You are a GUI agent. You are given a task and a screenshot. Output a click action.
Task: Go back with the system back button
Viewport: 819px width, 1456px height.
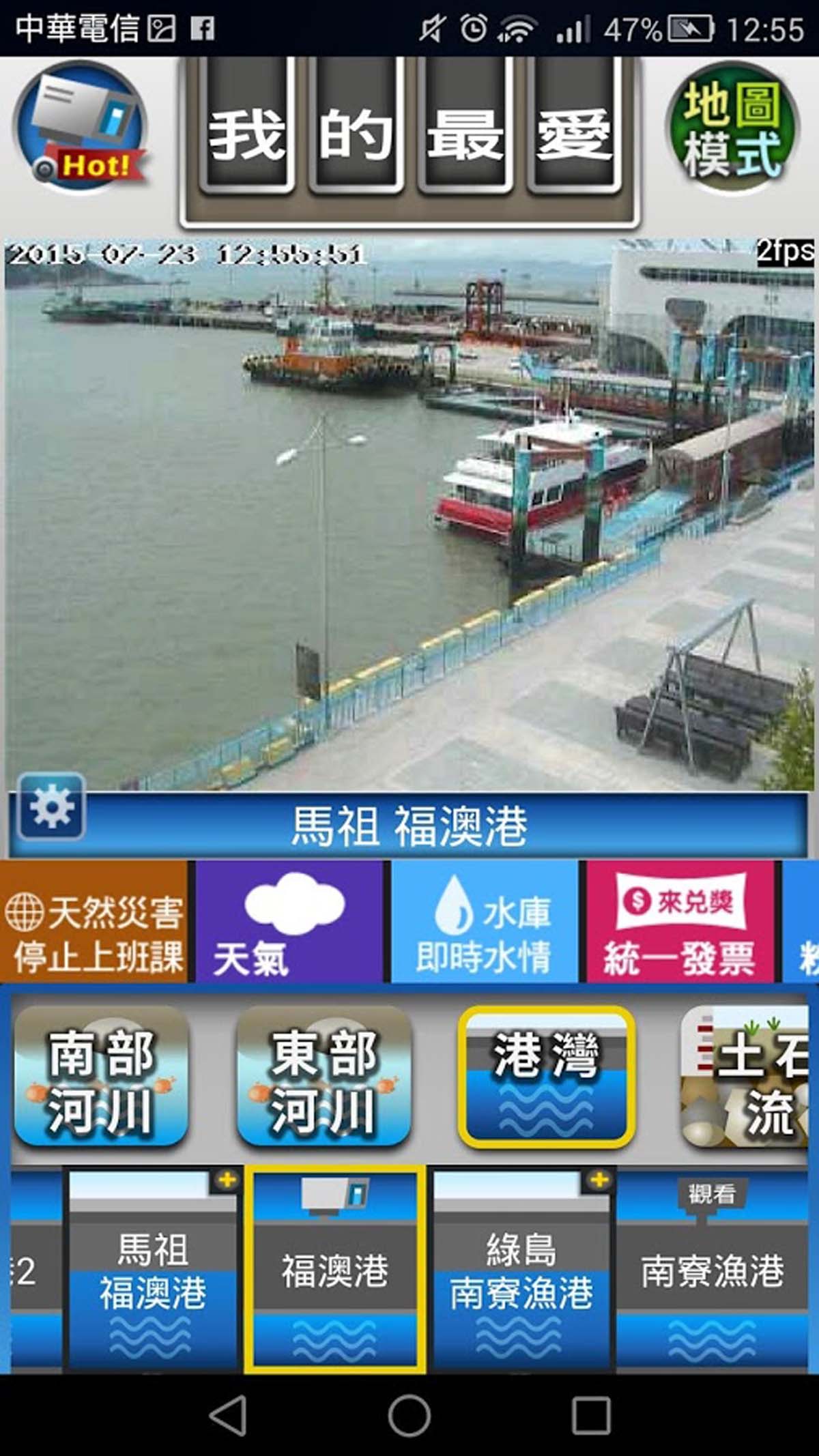pos(228,1415)
